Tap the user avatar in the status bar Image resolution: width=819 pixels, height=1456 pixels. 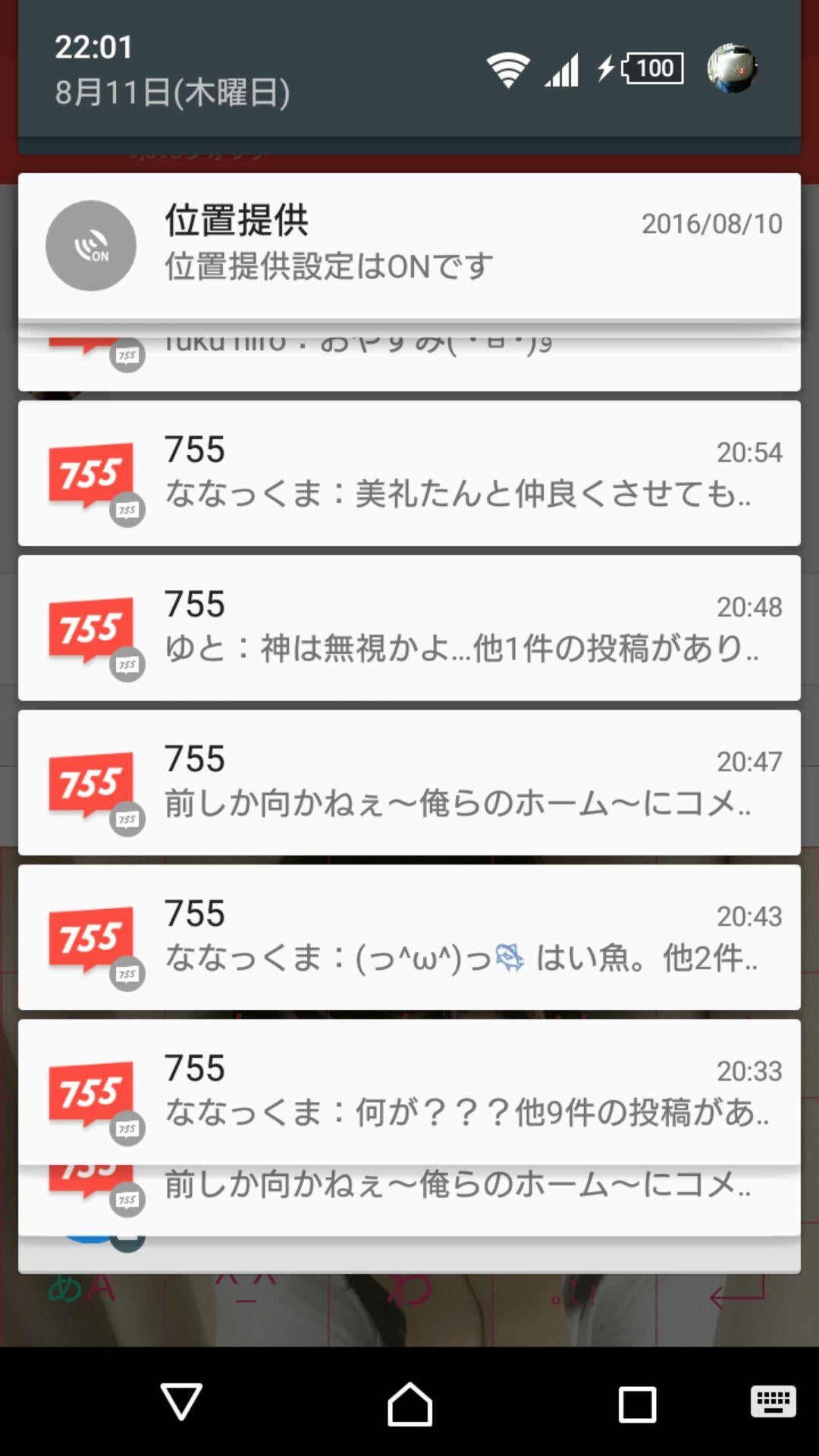[730, 67]
